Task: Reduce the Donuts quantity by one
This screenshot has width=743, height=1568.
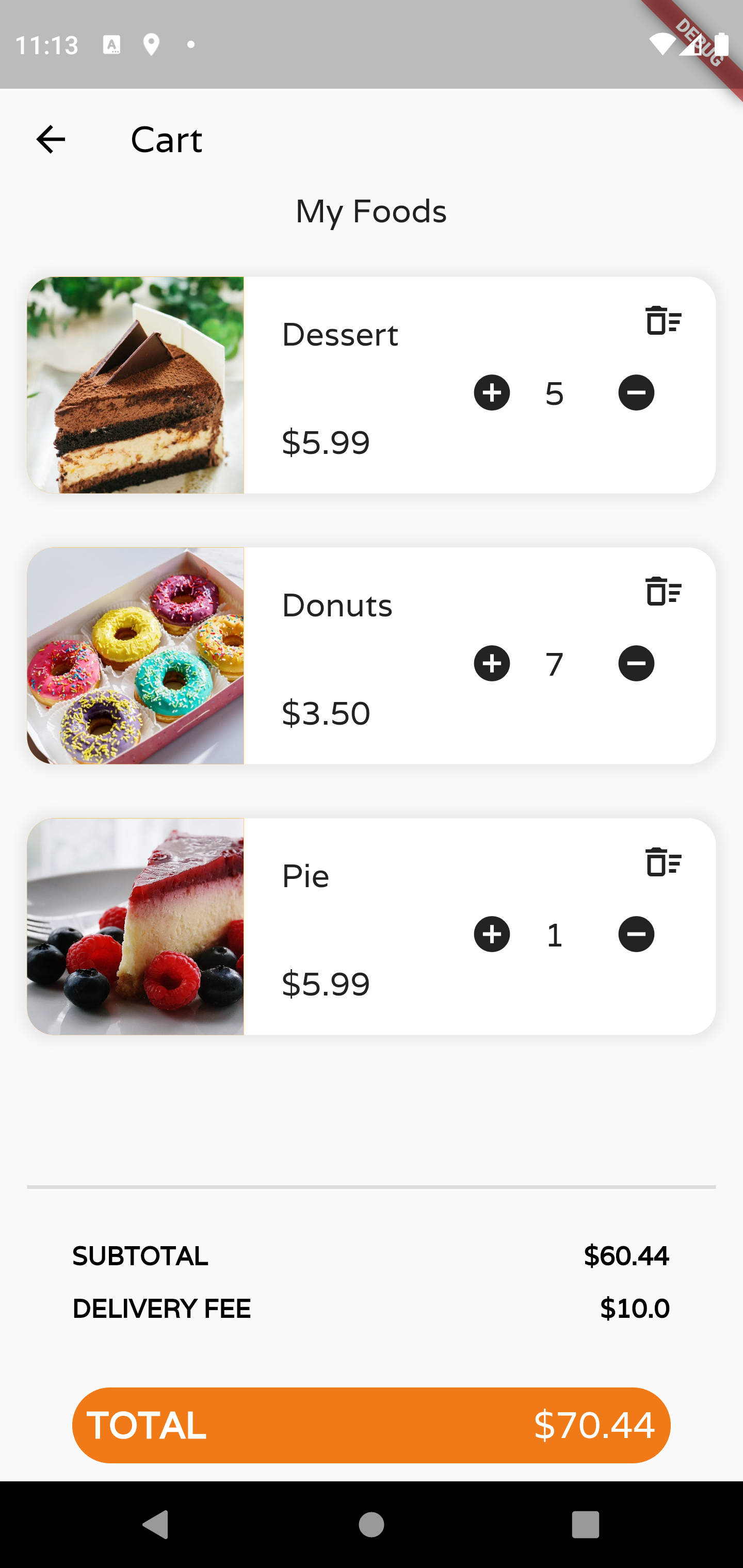Action: 636,663
